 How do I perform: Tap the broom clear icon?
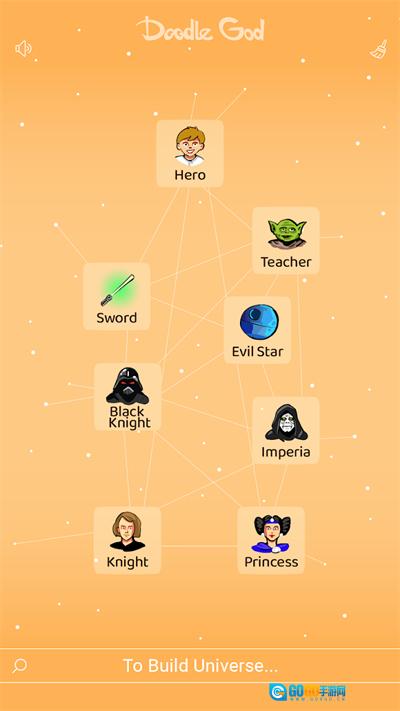379,49
